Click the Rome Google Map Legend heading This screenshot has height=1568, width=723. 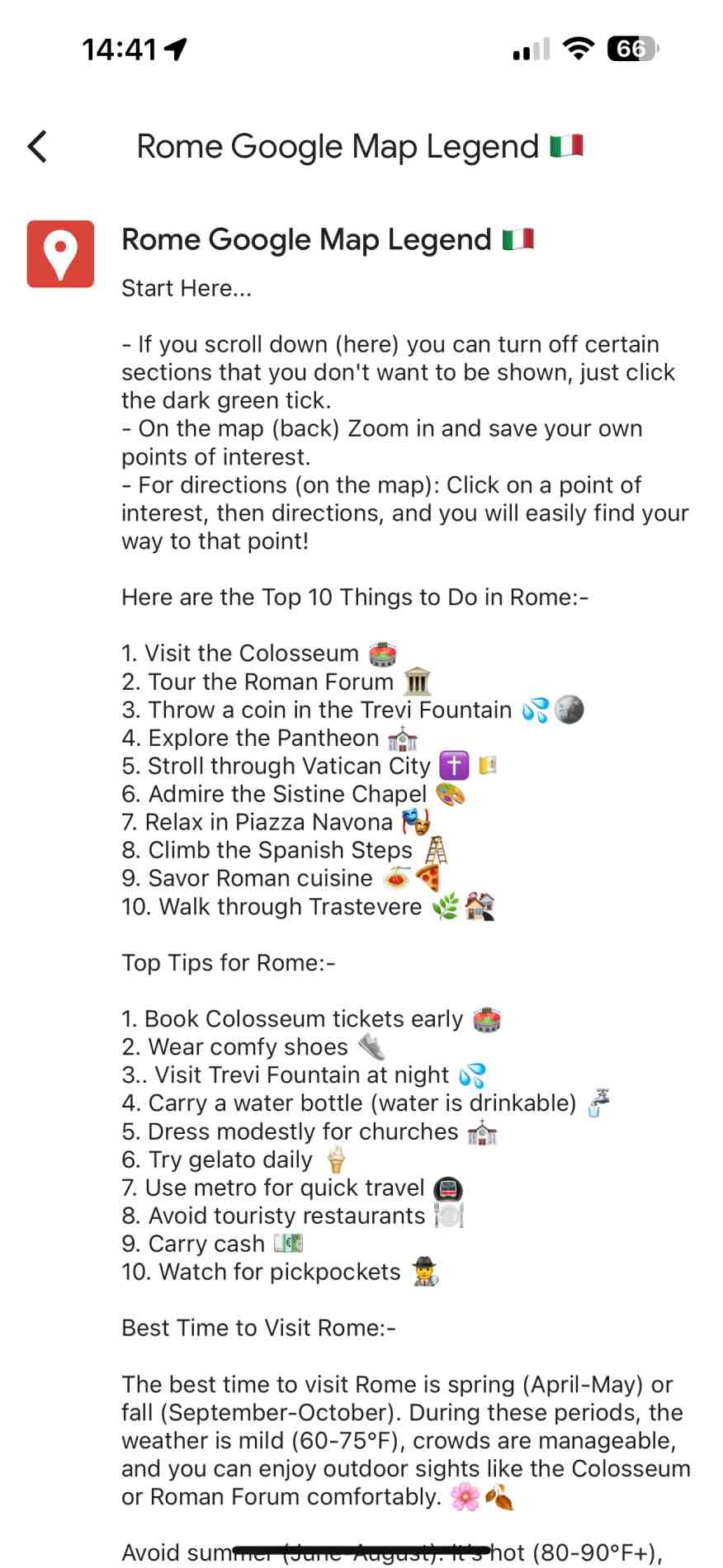click(x=305, y=239)
